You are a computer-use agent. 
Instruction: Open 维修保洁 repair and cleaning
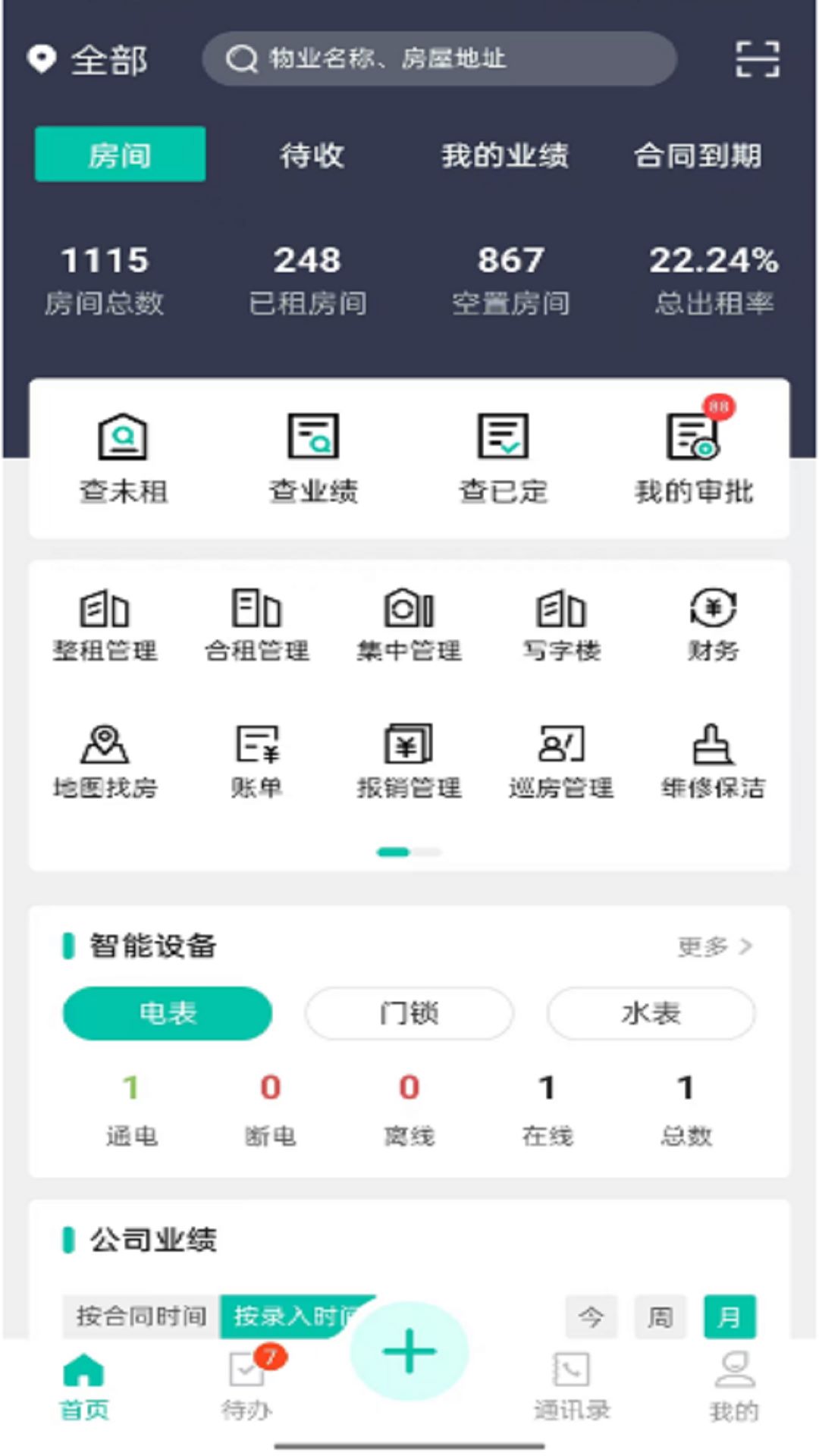click(713, 758)
